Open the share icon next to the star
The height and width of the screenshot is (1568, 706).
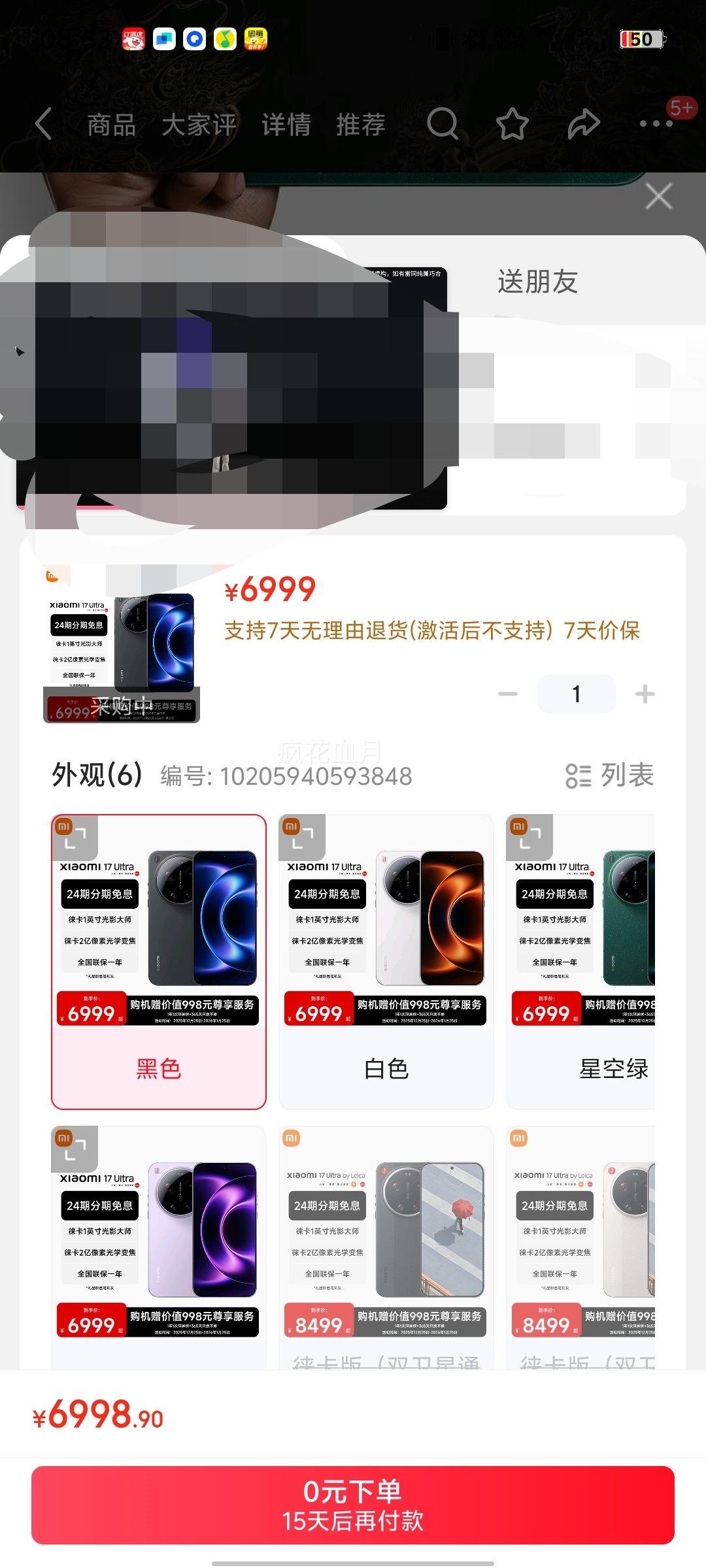coord(584,124)
